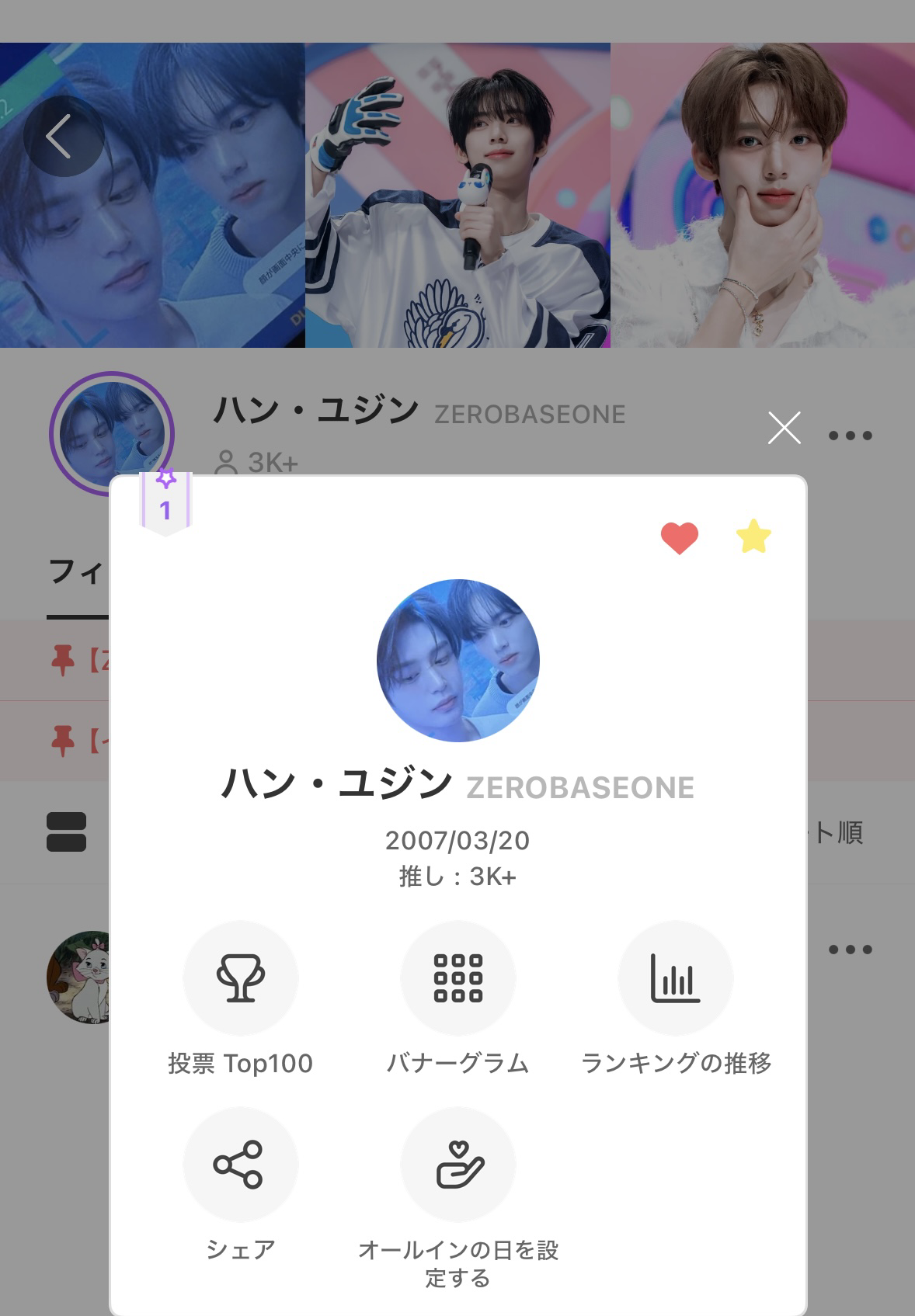Open バナーグラム
915x1316 pixels.
coord(457,978)
